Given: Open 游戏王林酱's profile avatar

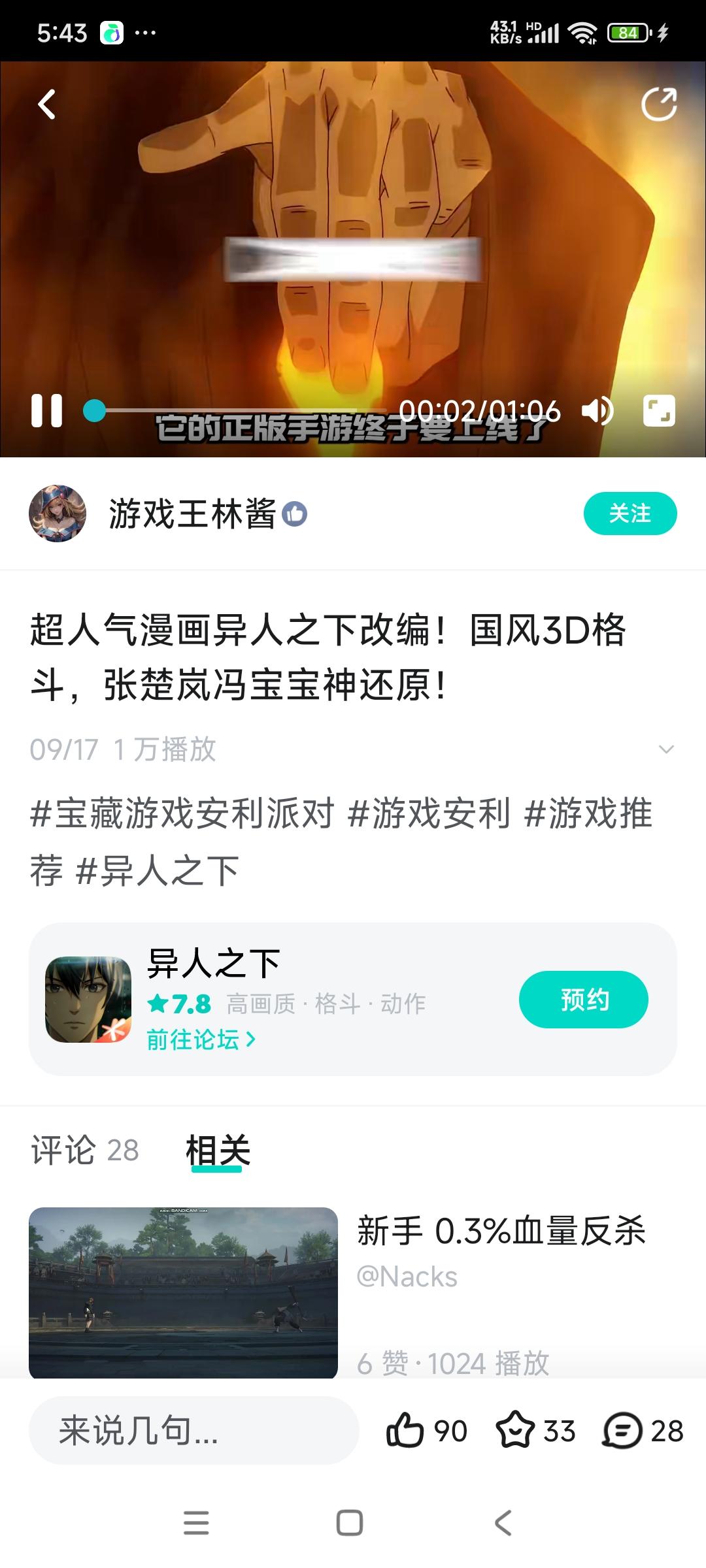Looking at the screenshot, I should point(58,514).
